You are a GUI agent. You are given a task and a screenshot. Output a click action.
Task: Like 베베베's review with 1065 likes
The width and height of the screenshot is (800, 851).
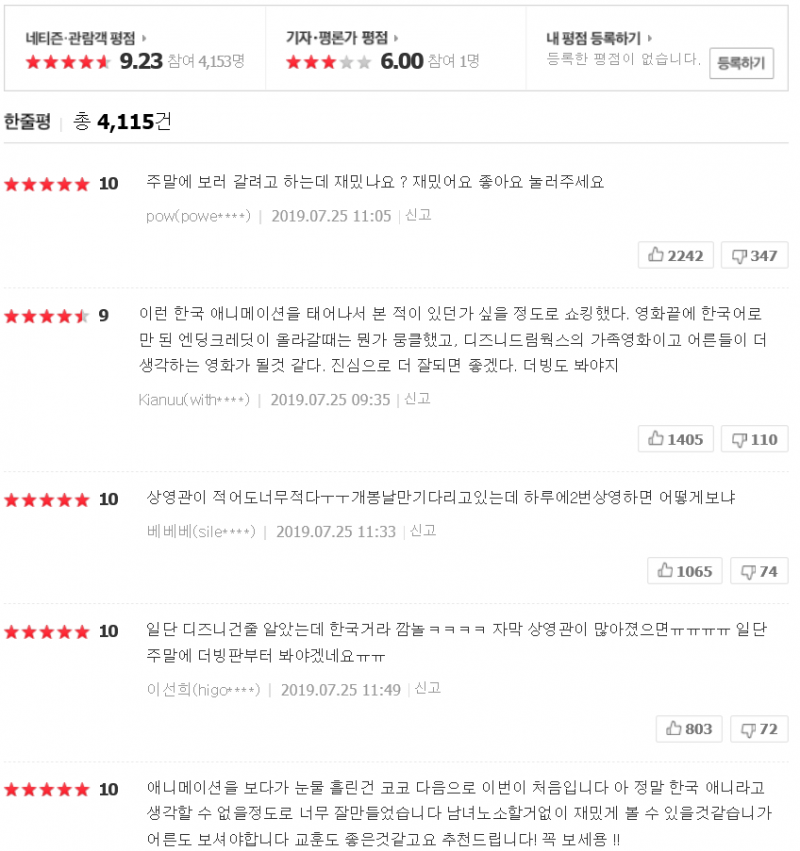click(684, 571)
